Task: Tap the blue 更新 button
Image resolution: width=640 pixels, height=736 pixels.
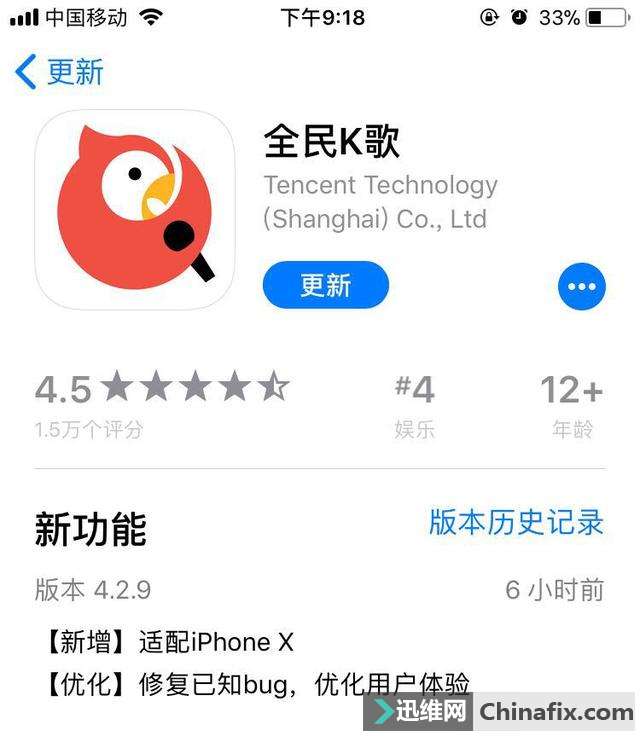Action: coord(325,285)
